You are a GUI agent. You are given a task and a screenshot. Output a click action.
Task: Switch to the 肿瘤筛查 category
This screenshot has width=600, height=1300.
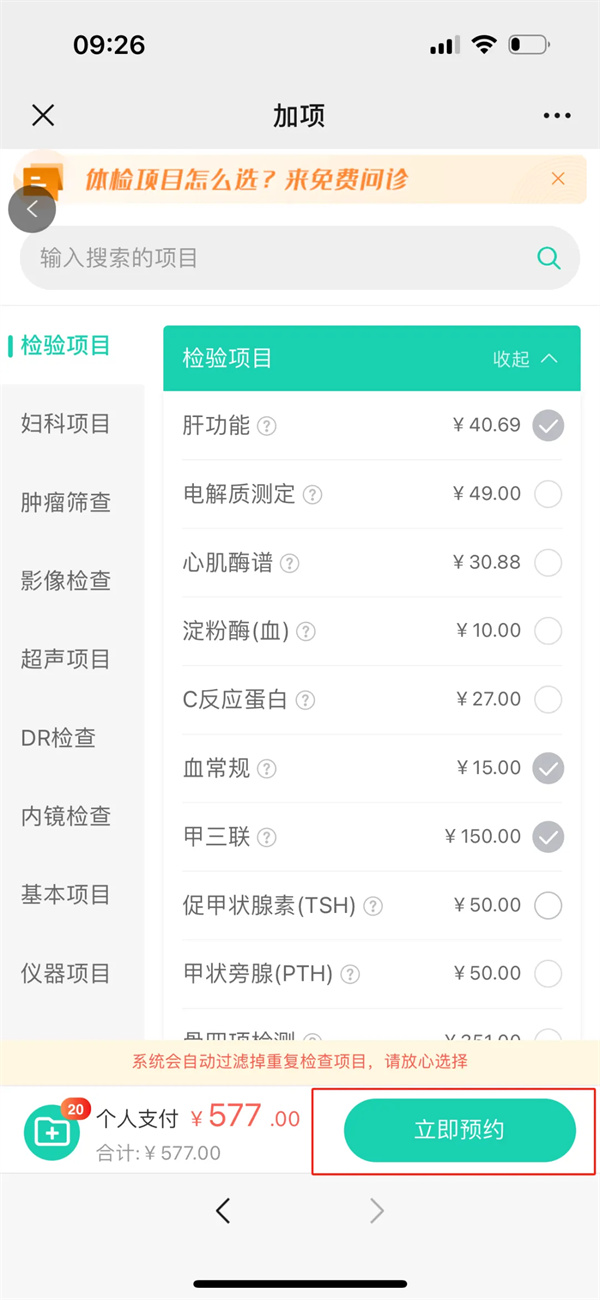click(x=66, y=502)
